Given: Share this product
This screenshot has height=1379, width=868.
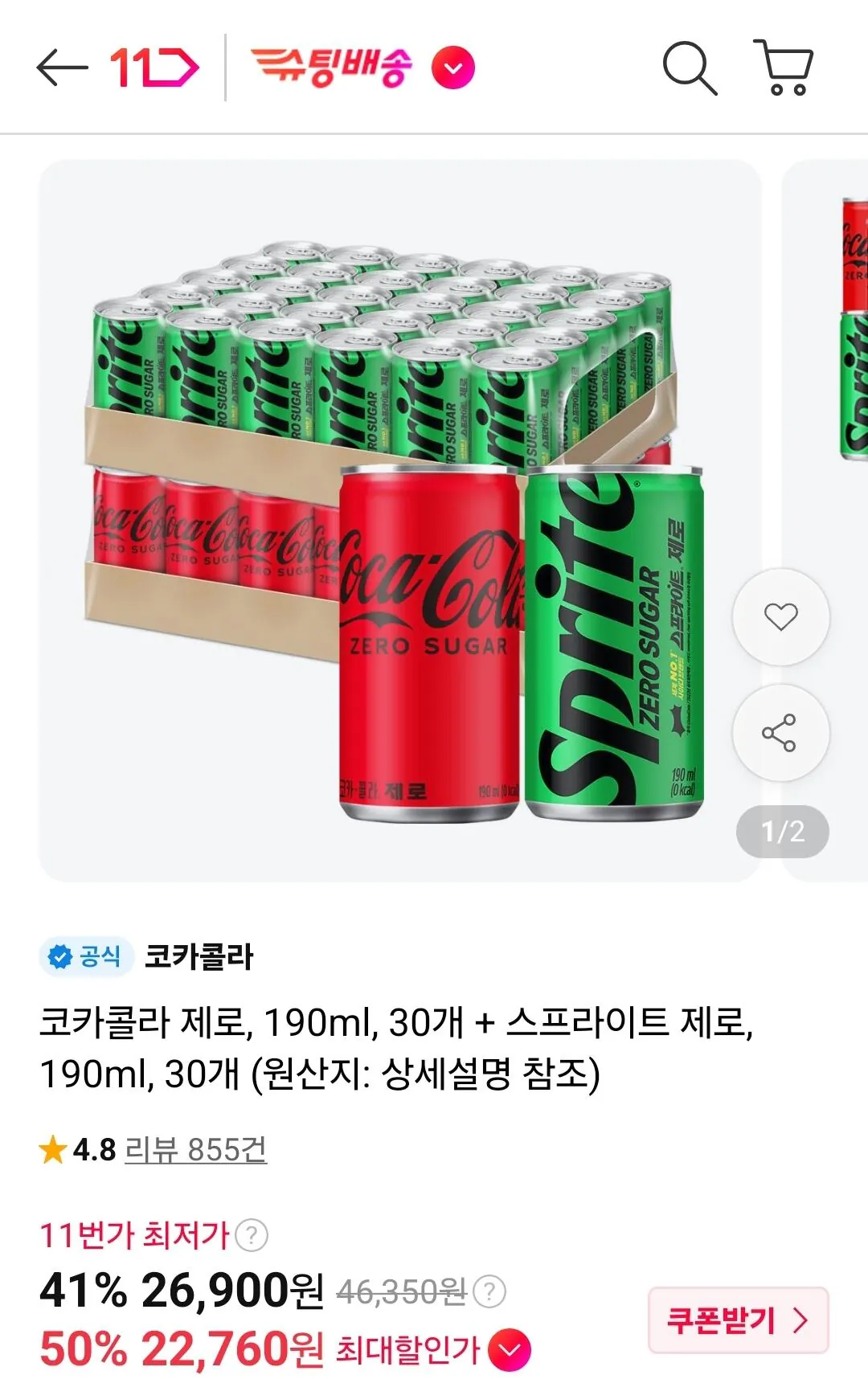Looking at the screenshot, I should click(x=780, y=733).
